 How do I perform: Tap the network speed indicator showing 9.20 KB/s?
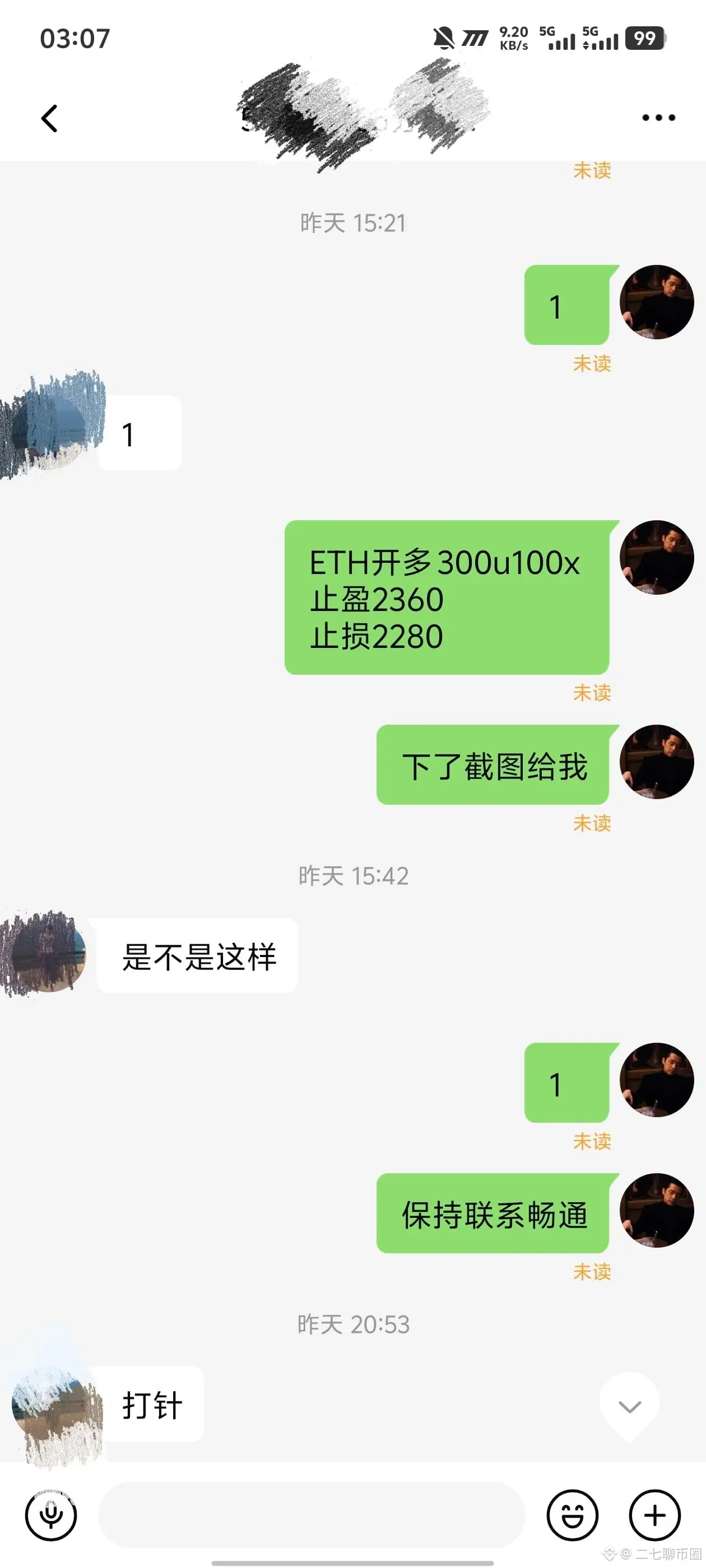point(513,38)
